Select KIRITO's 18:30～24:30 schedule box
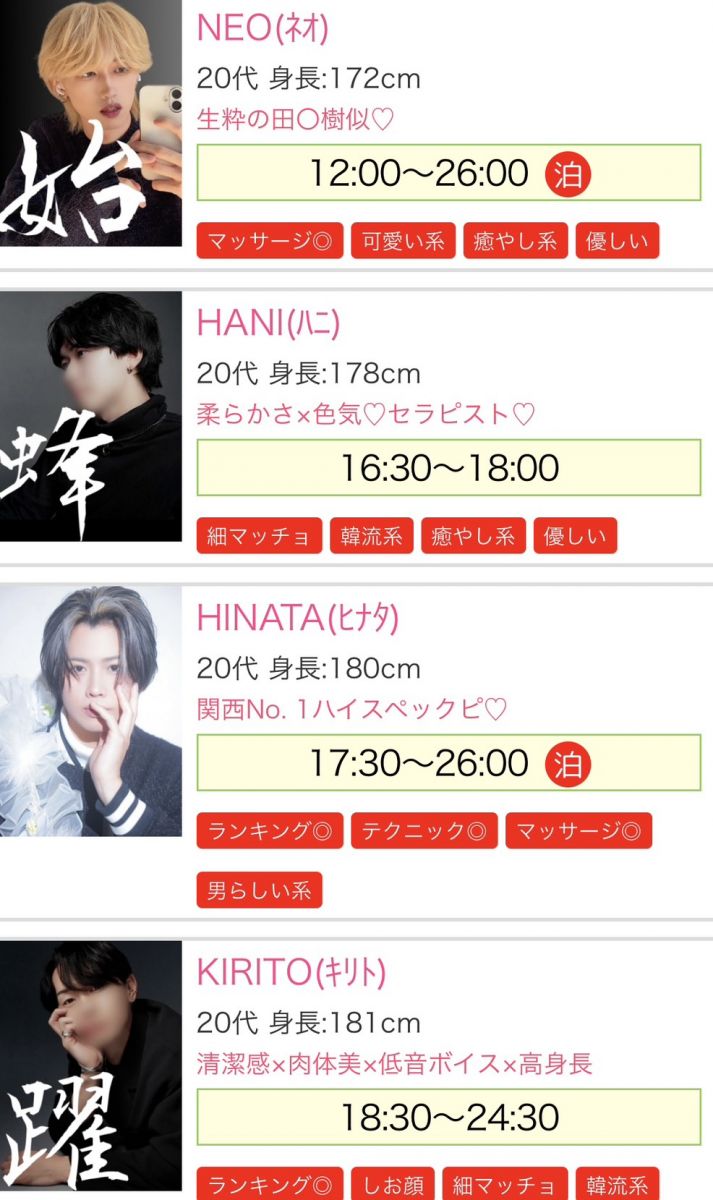713x1200 pixels. (448, 1117)
